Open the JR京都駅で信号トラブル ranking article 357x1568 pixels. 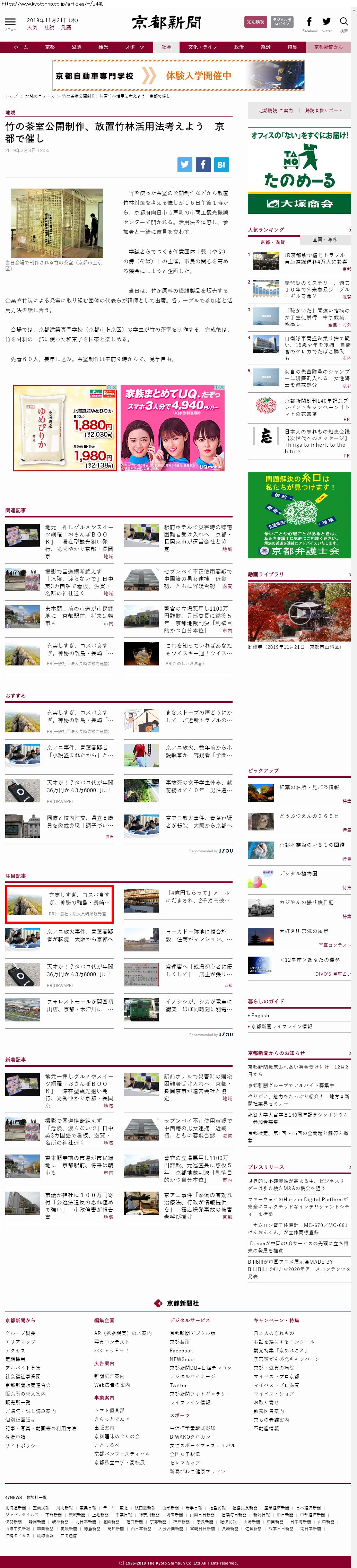click(315, 258)
